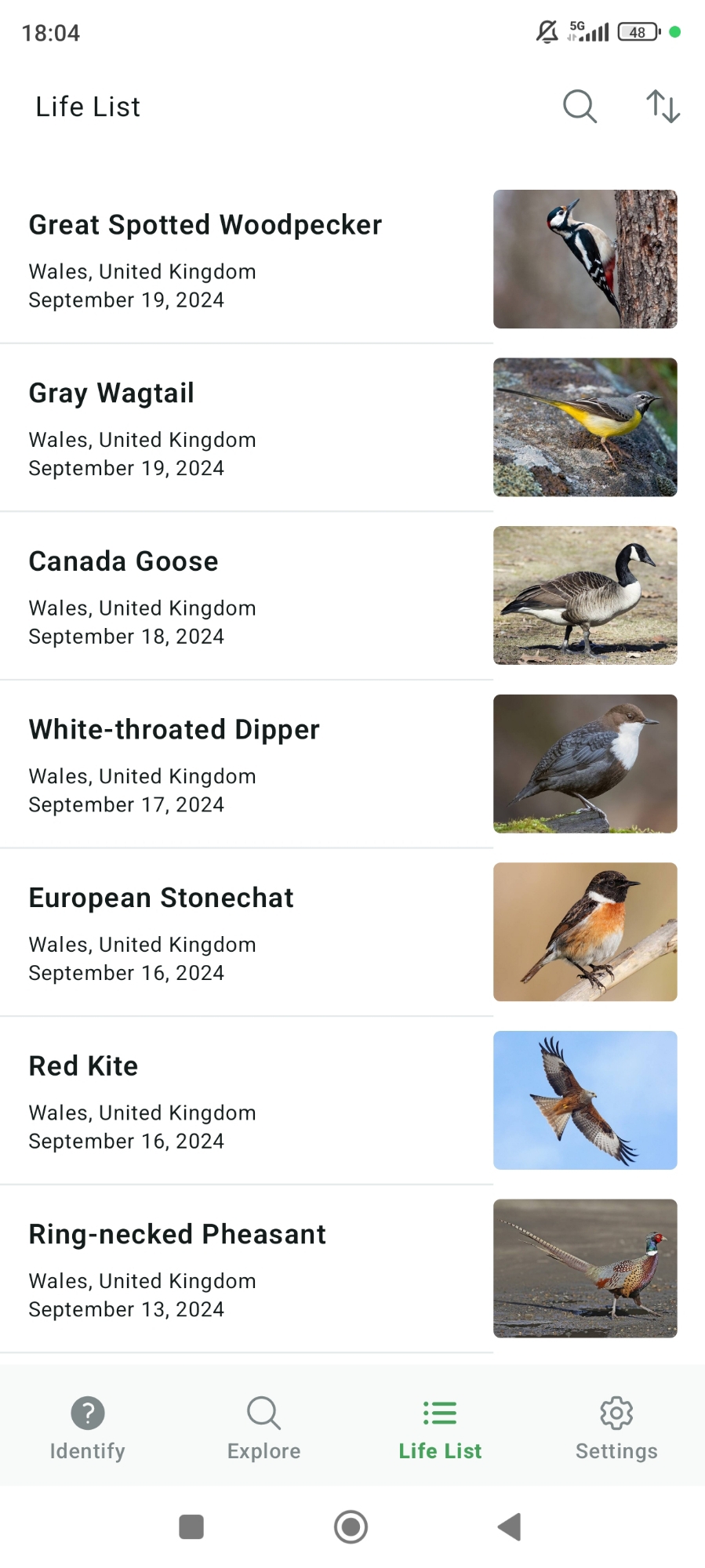705x1568 pixels.
Task: Open the Settings tab
Action: [x=616, y=1427]
